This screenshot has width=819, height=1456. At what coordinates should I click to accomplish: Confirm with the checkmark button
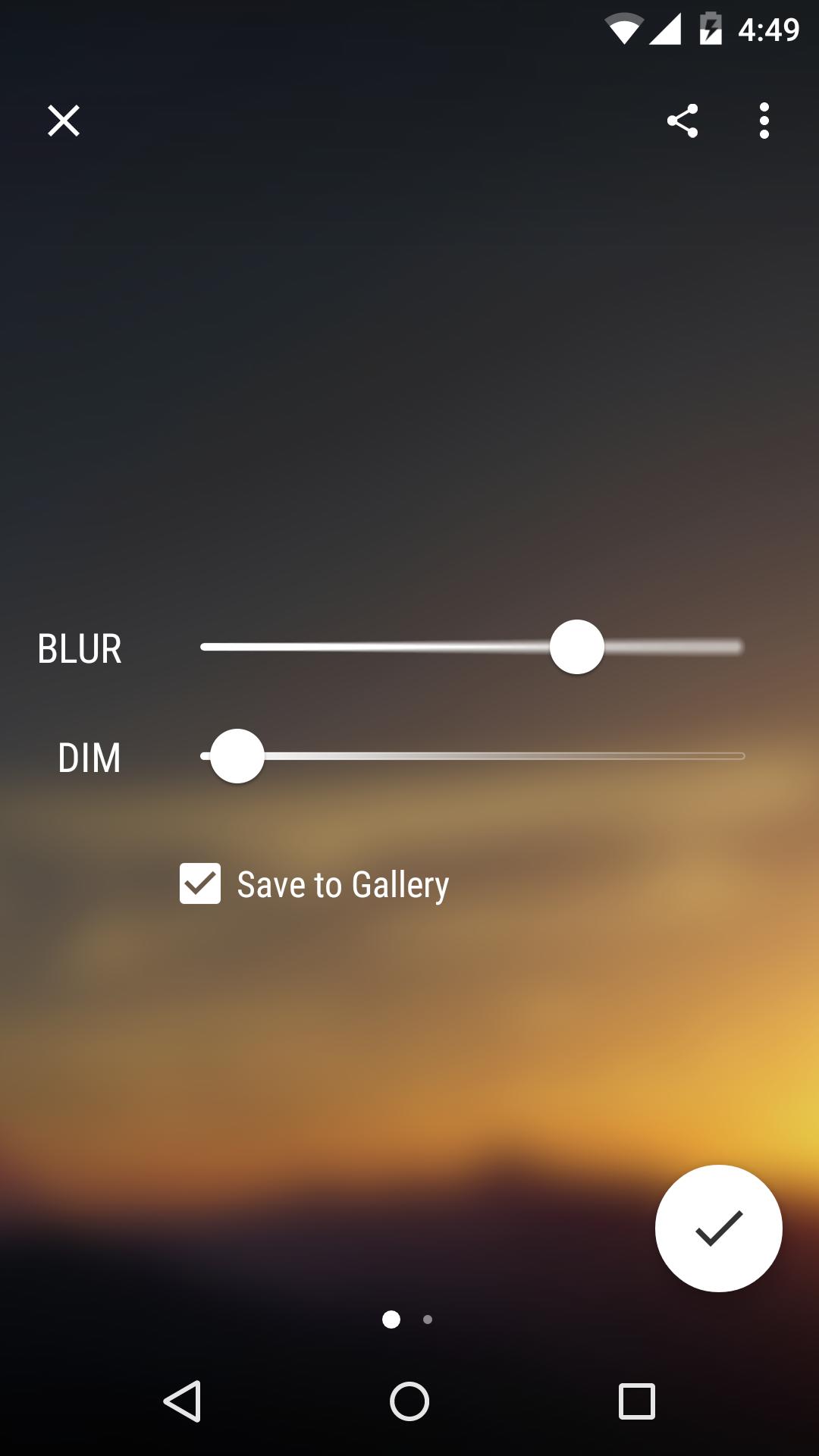pos(718,1228)
